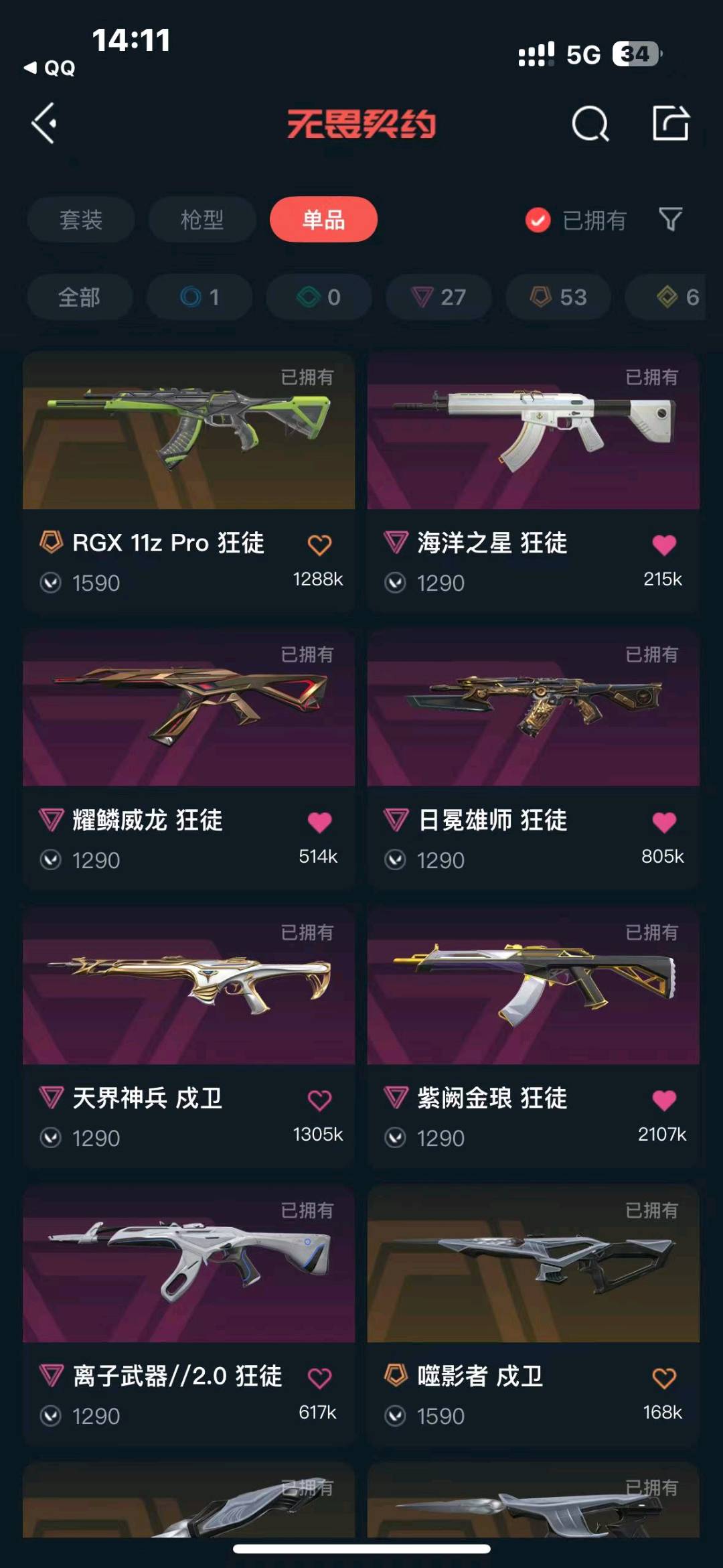
Task: Select the 全部 rarity chip
Action: (80, 297)
